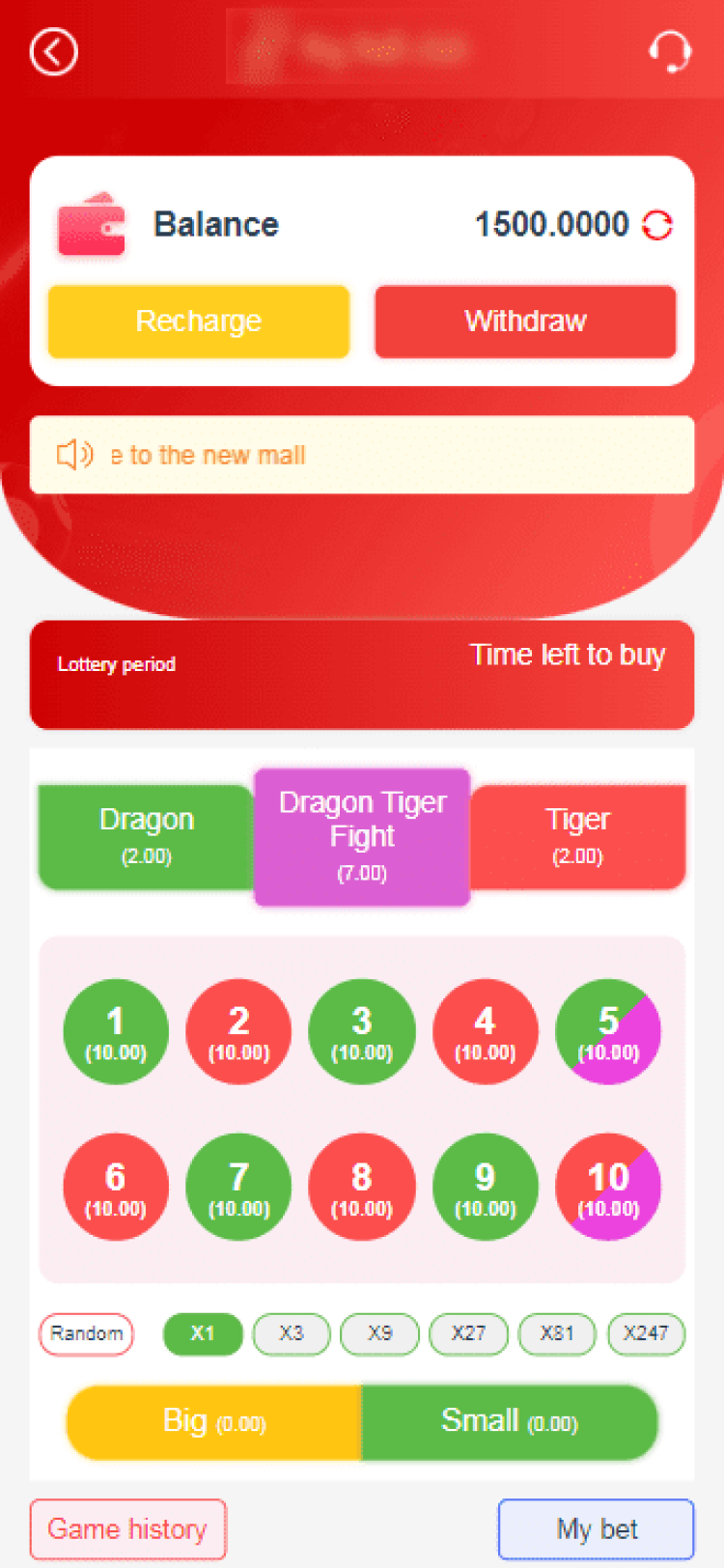Switch to My bet
This screenshot has height=1568, width=724.
(597, 1529)
